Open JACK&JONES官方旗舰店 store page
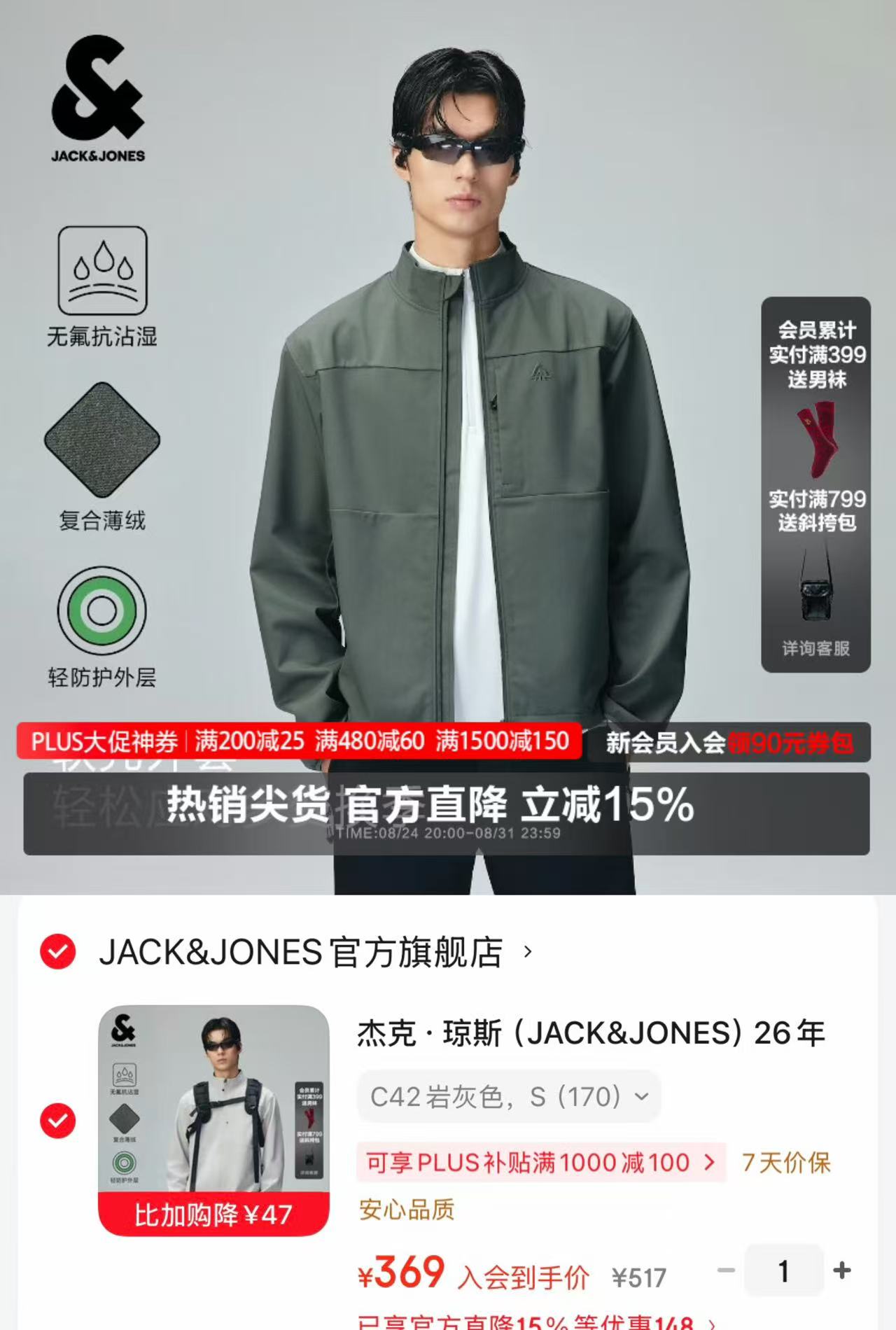Viewport: 896px width, 1330px height. (315, 952)
